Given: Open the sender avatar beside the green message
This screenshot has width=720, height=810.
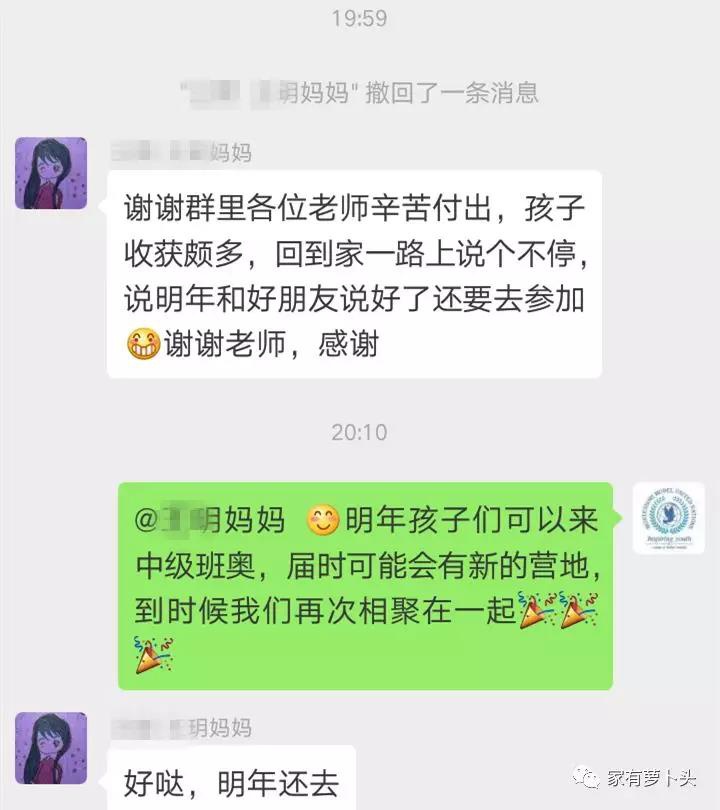Looking at the screenshot, I should (669, 518).
